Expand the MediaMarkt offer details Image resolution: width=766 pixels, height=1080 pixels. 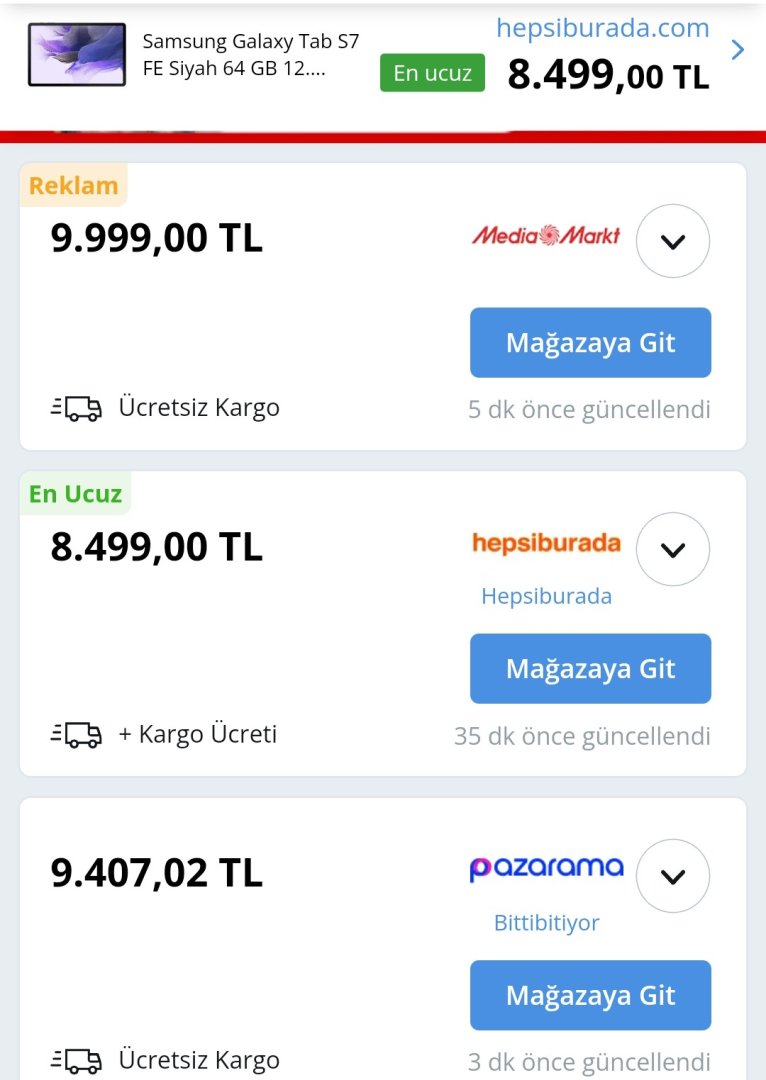coord(673,241)
